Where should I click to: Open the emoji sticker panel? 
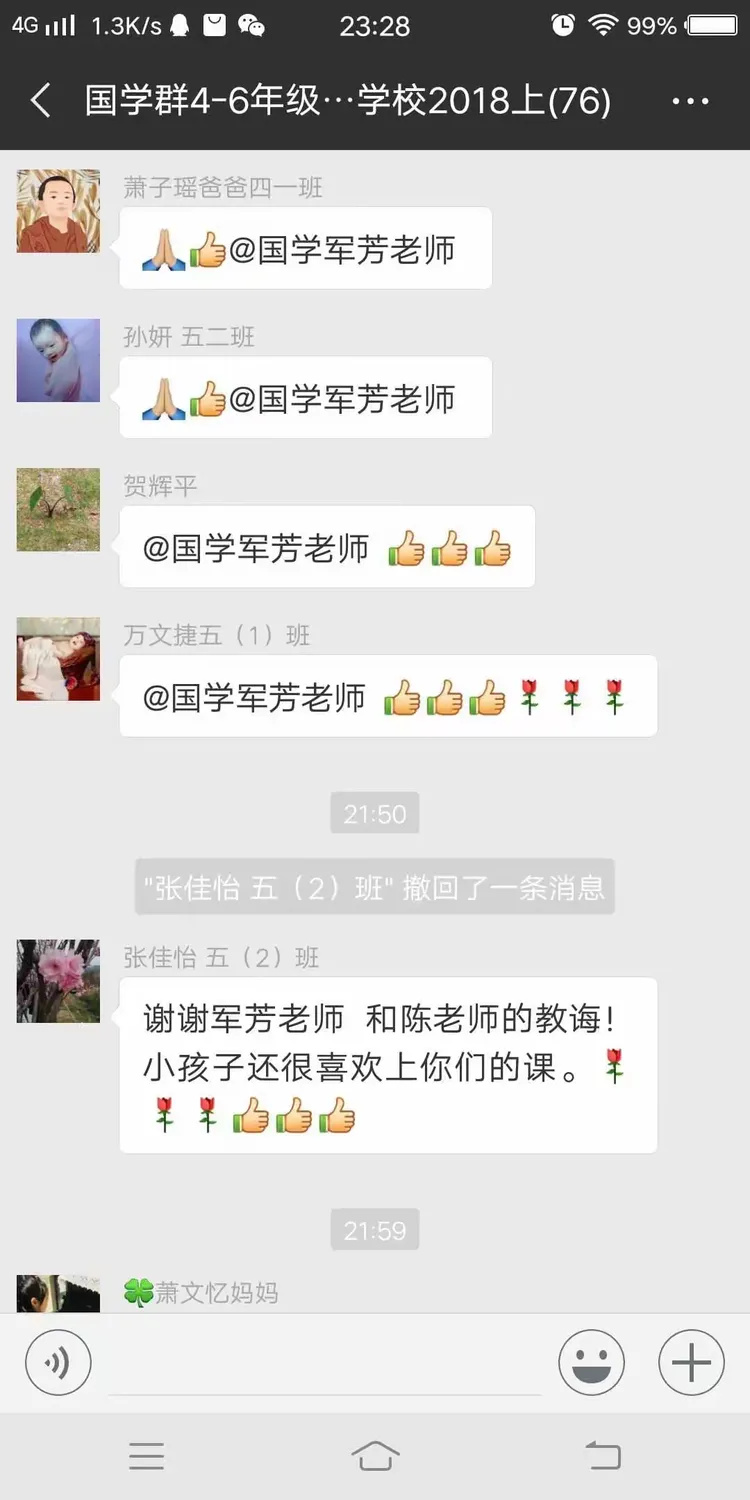tap(591, 1363)
